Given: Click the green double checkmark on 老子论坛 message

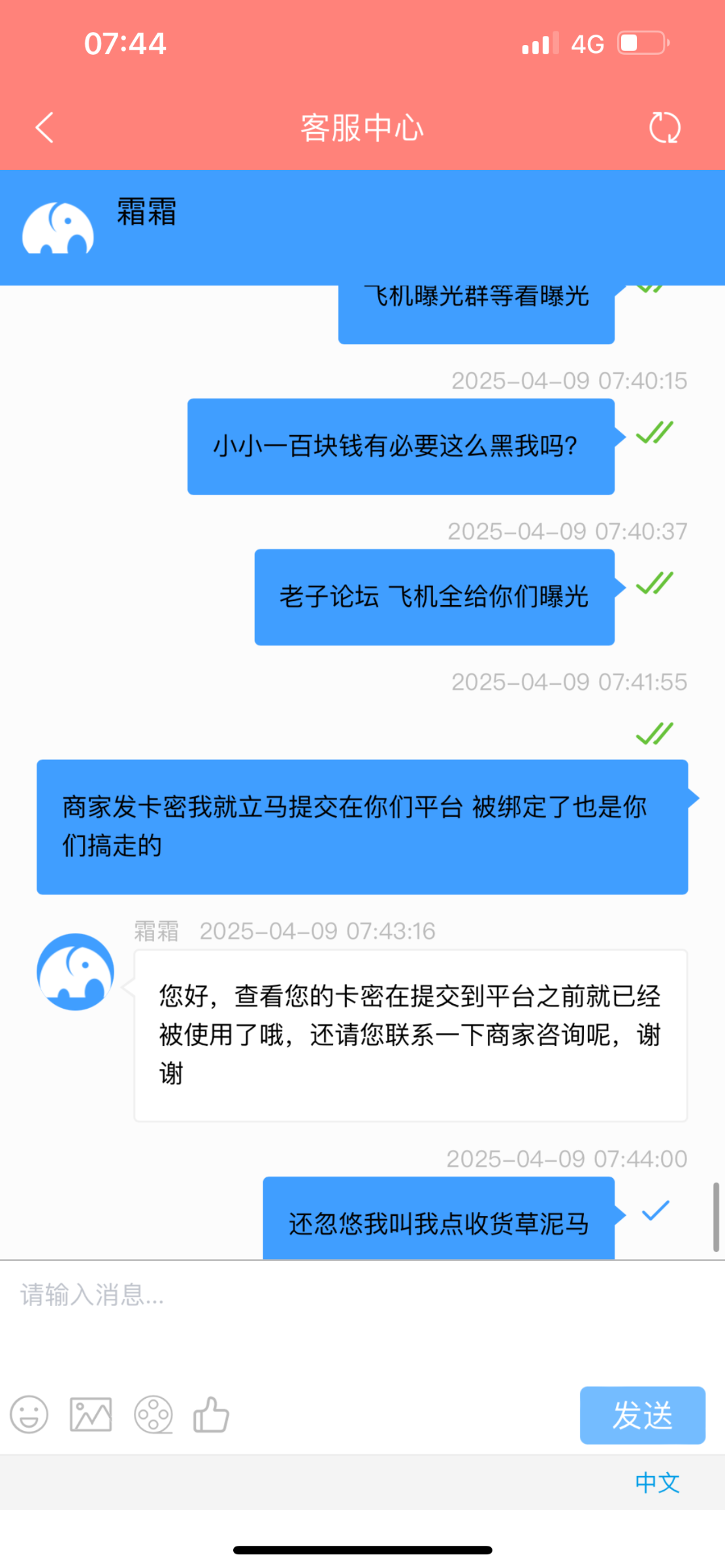Looking at the screenshot, I should [x=652, y=586].
